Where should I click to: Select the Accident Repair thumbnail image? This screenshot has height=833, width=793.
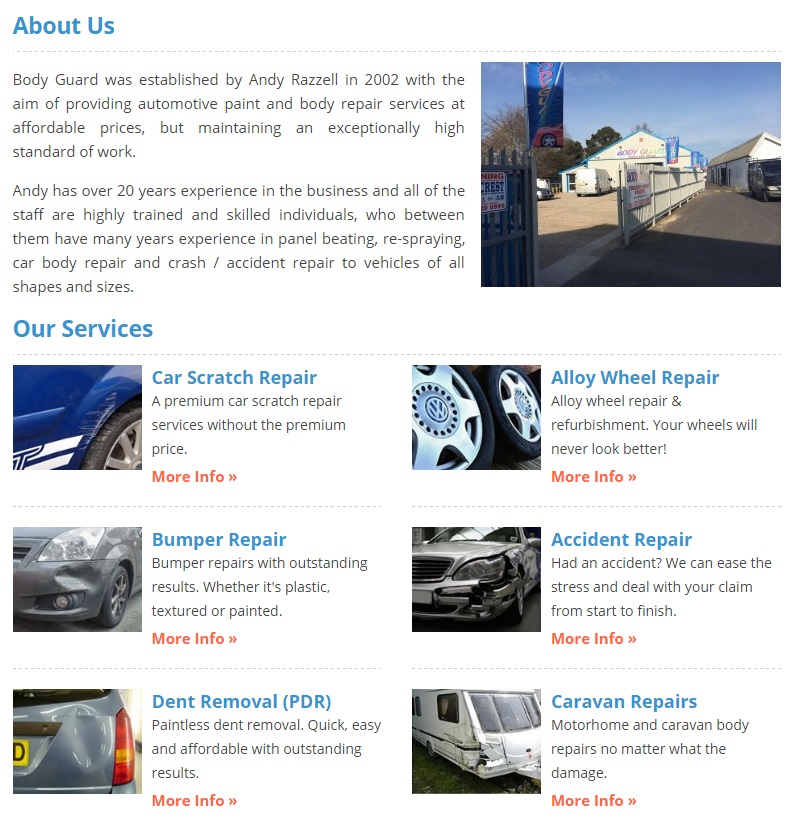point(476,579)
